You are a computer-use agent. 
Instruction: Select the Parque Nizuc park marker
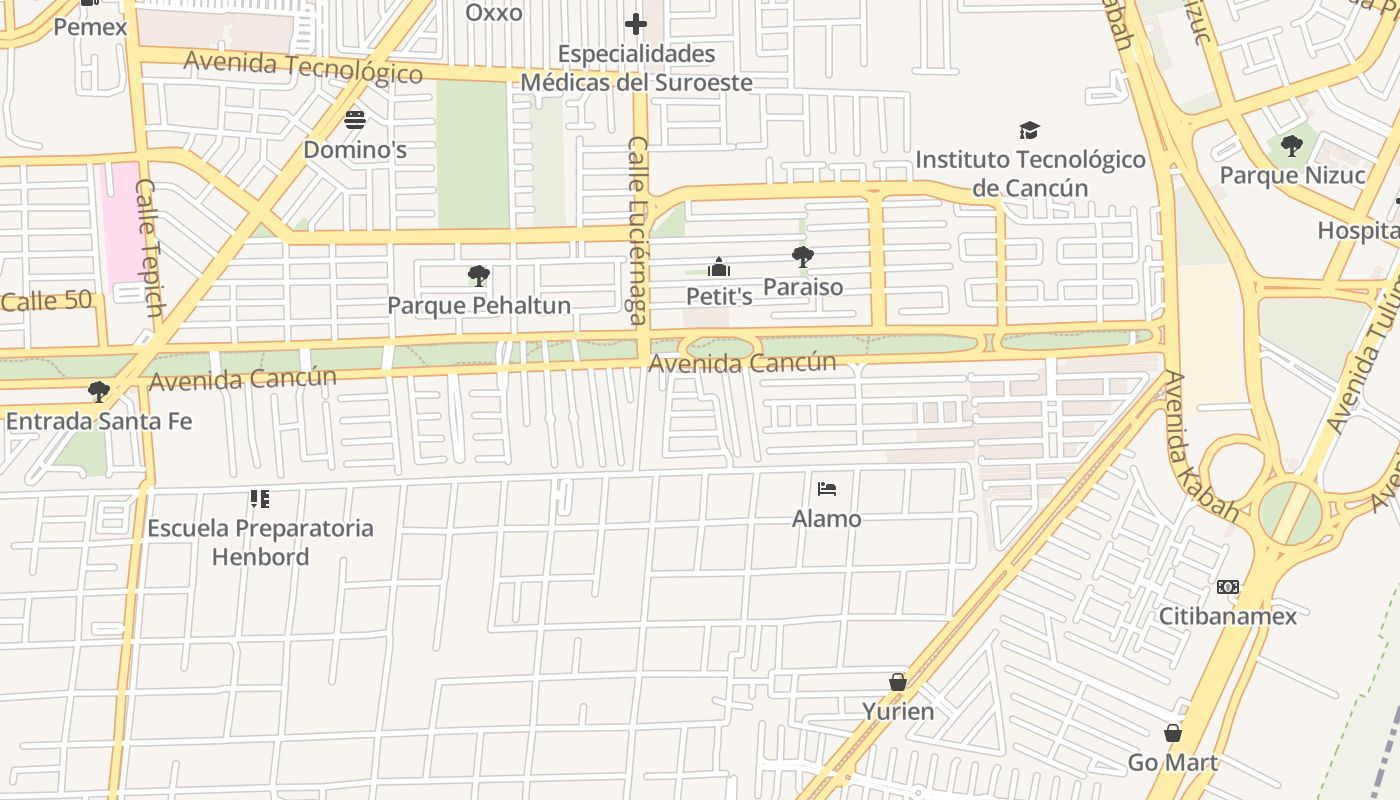[1292, 146]
